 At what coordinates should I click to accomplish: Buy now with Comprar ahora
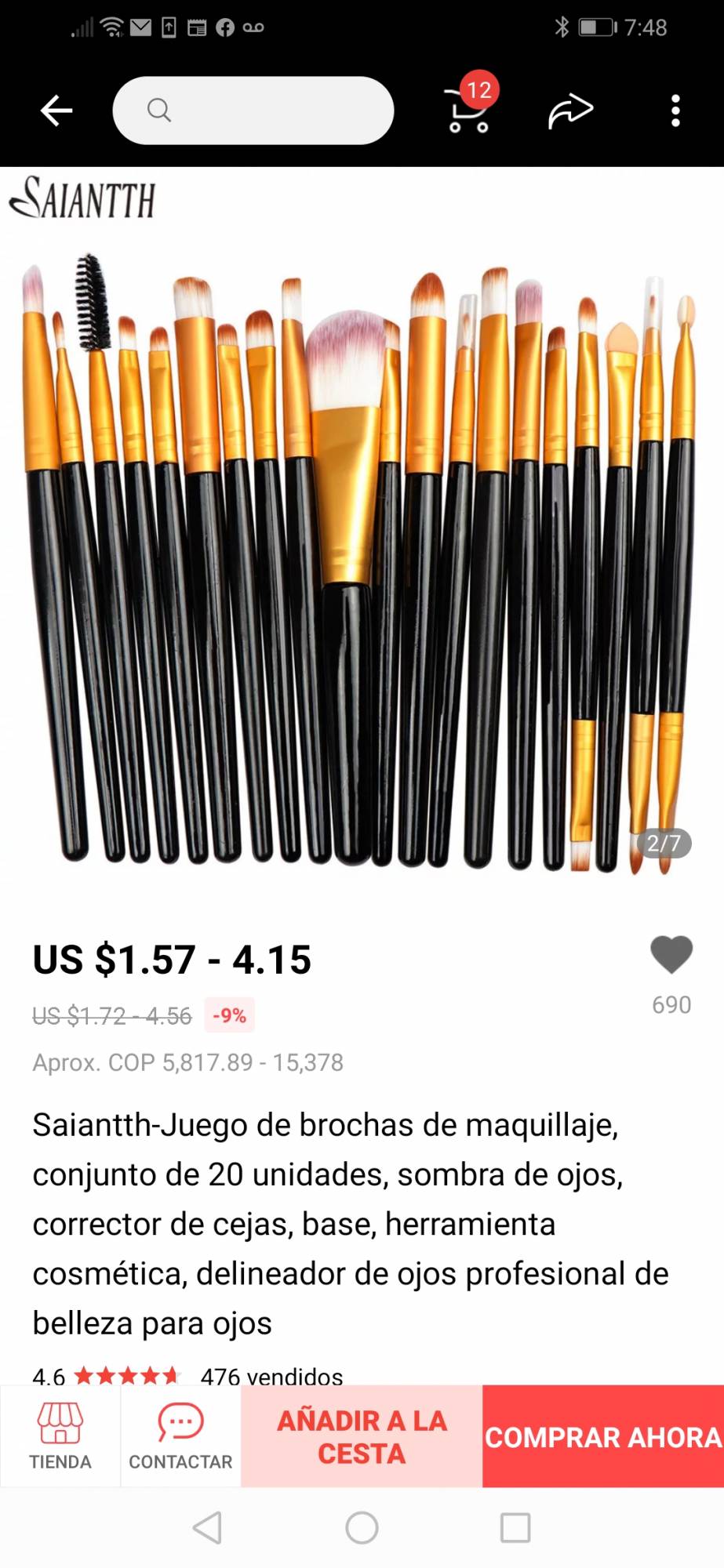click(602, 1436)
